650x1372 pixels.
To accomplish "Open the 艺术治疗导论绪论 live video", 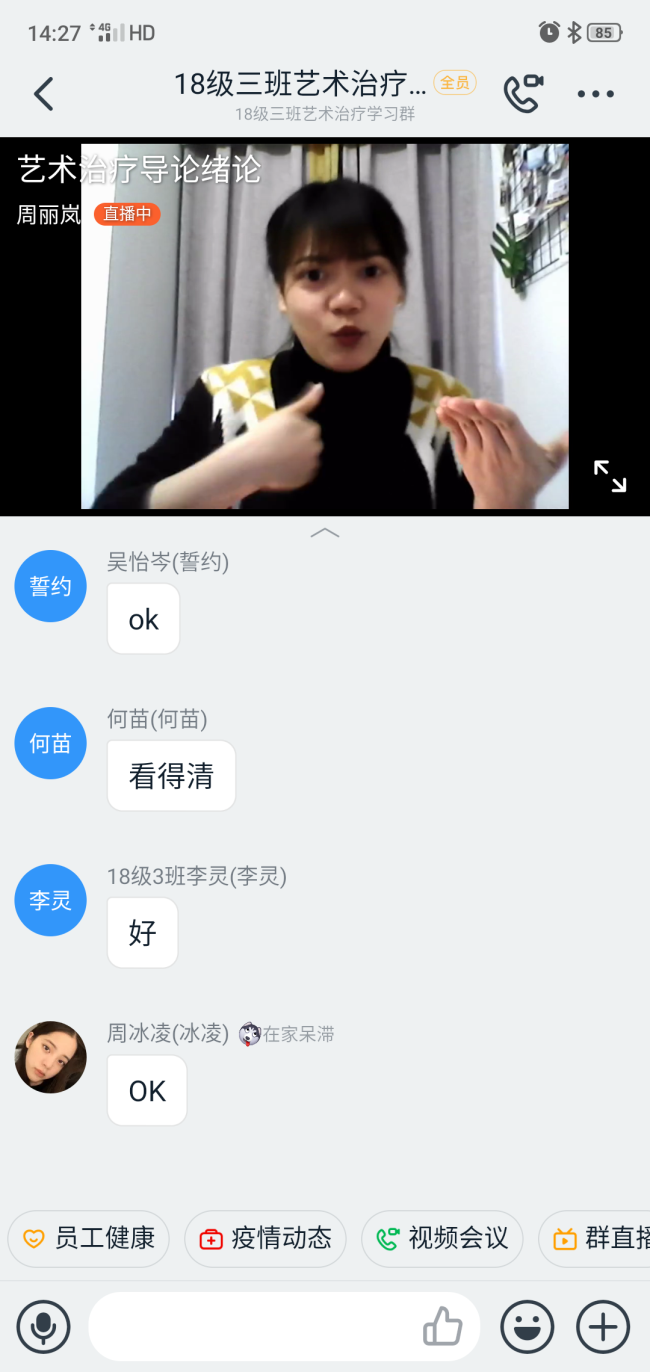I will [x=324, y=326].
